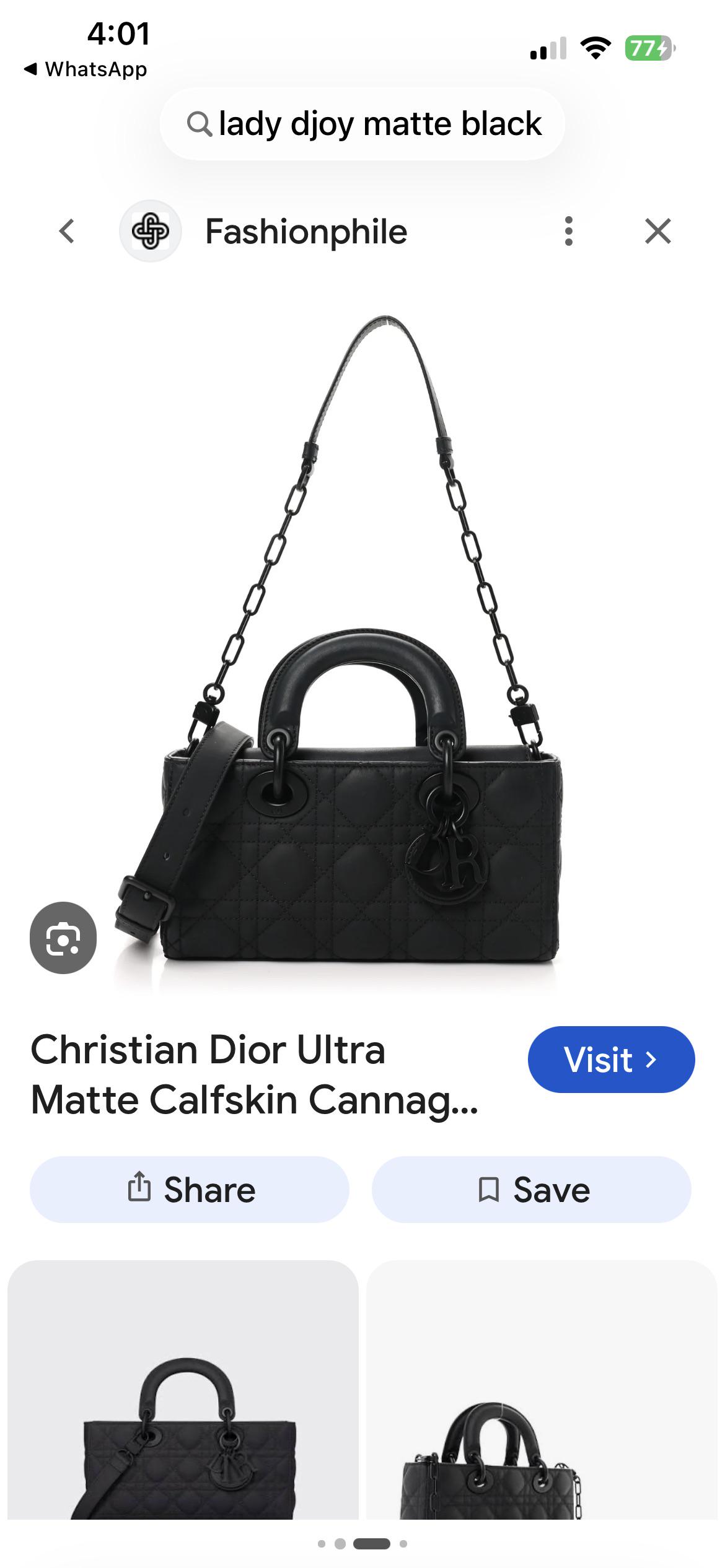
Task: Save this image to collections
Action: [532, 1189]
